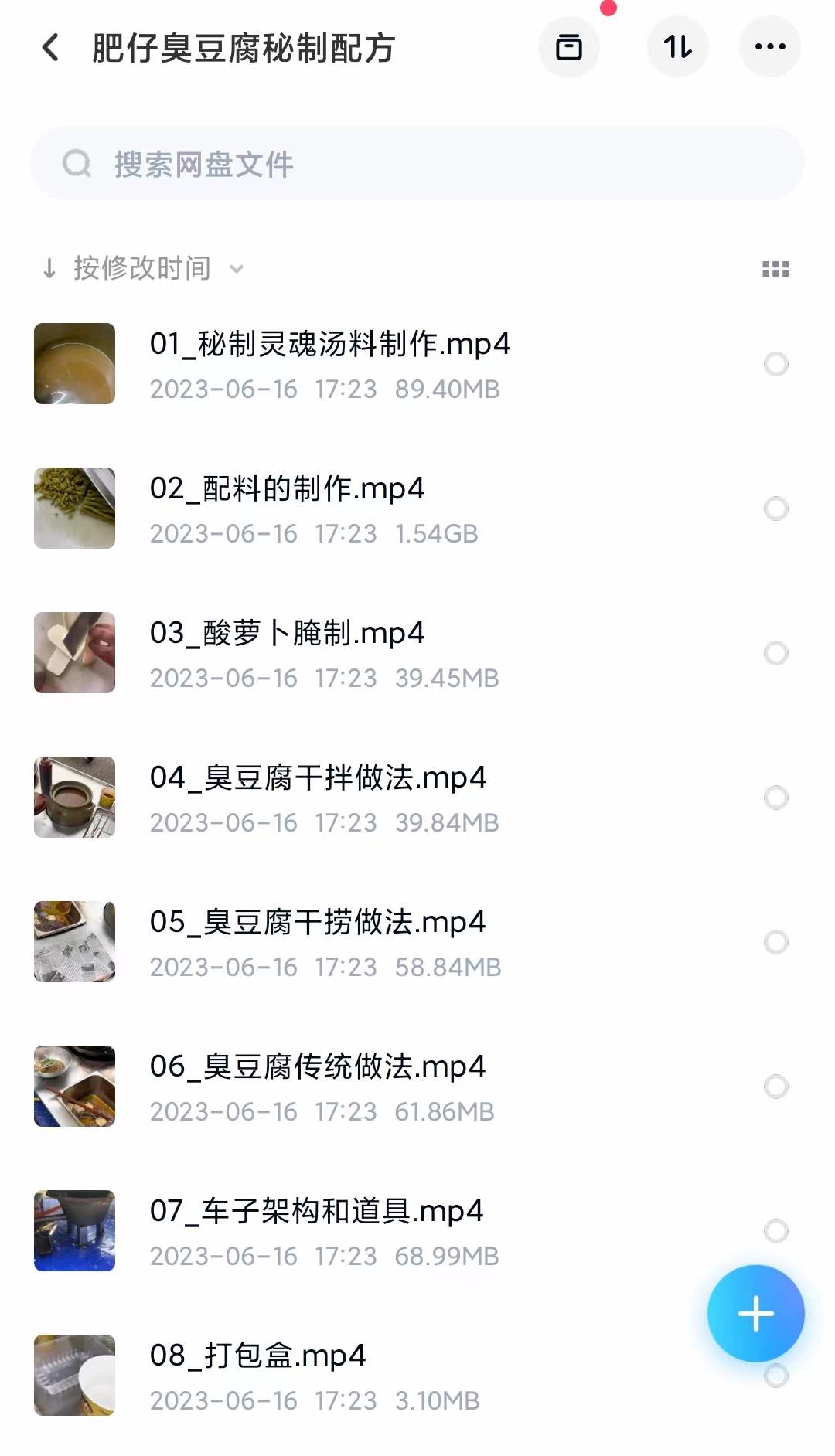Tap the back arrow to exit folder
Viewport: 835px width, 1456px height.
pyautogui.click(x=49, y=47)
